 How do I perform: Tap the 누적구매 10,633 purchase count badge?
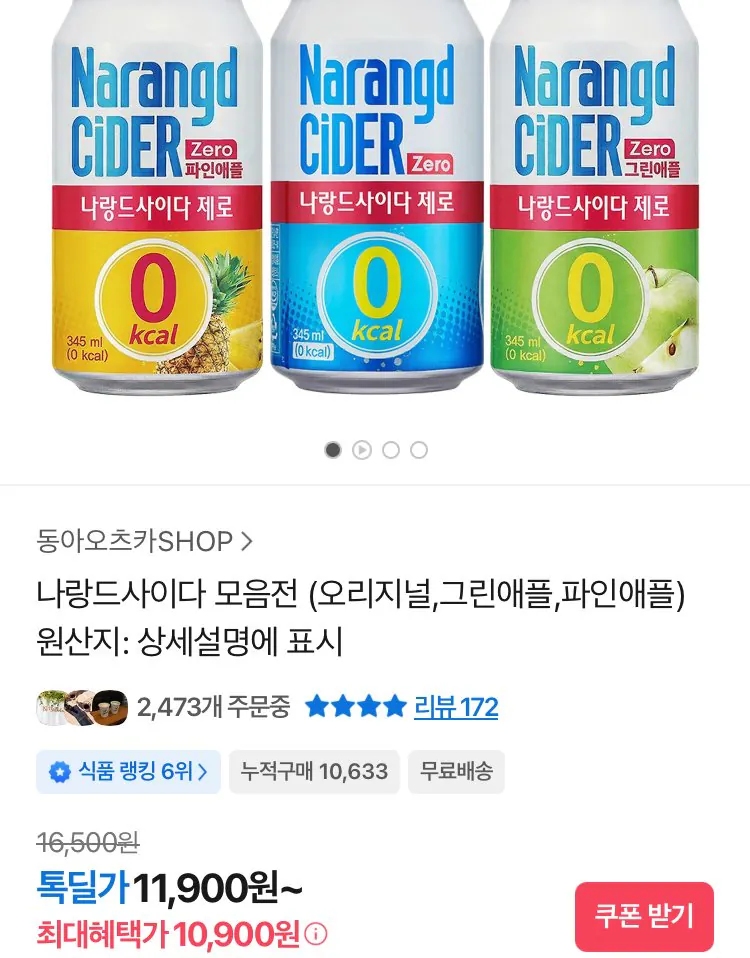(314, 771)
